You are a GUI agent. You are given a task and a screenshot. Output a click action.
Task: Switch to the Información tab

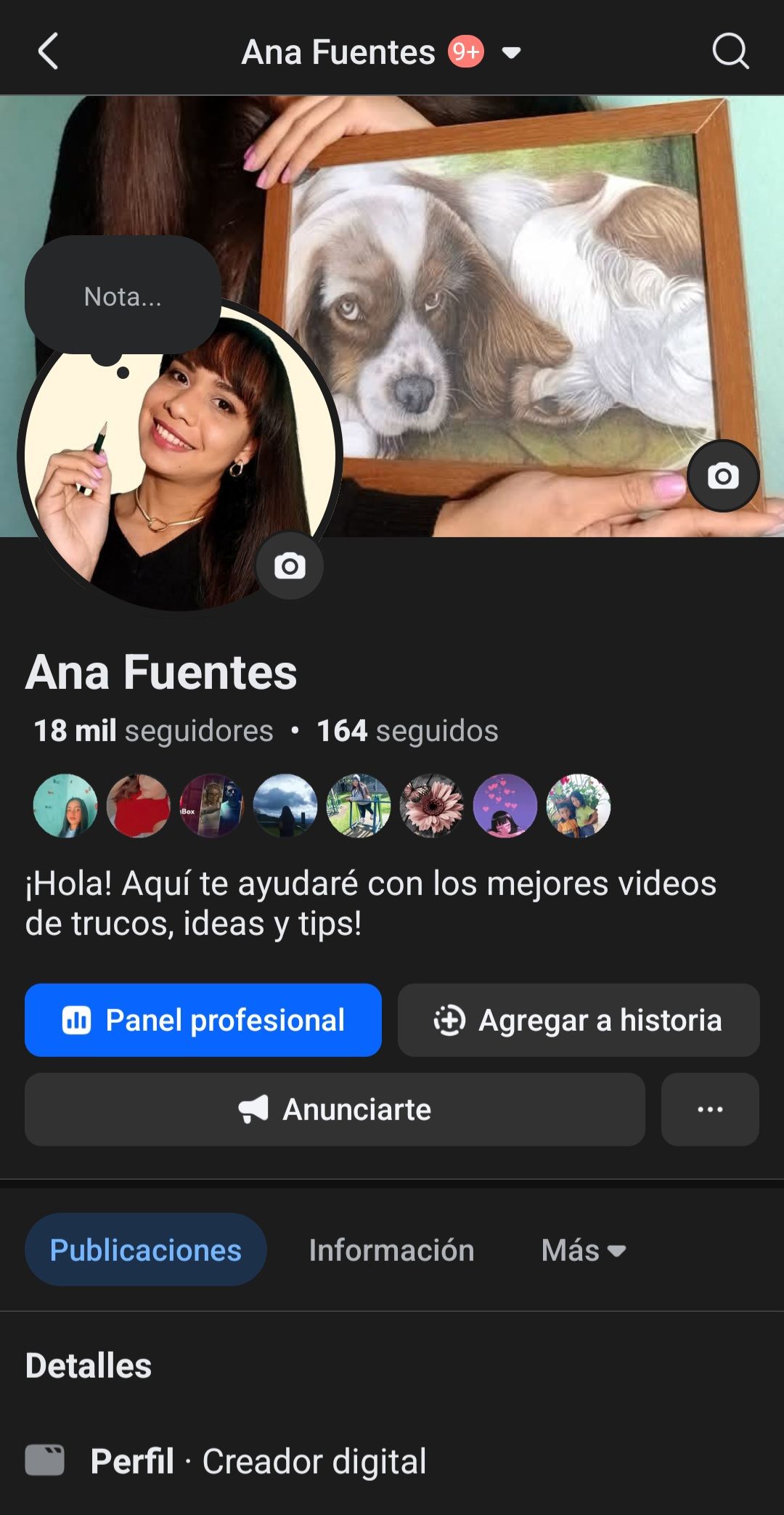coord(391,1250)
